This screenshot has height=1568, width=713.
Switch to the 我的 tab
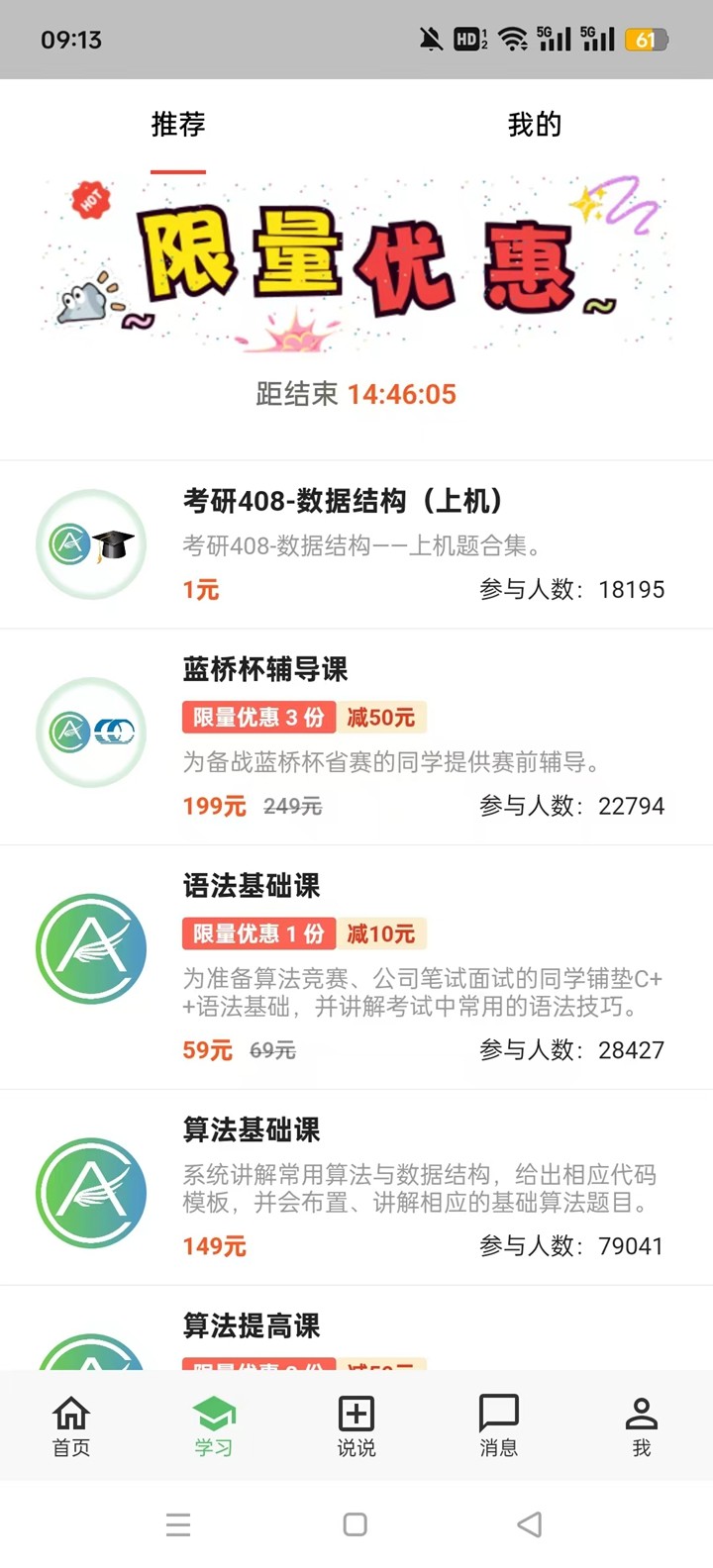coord(534,125)
